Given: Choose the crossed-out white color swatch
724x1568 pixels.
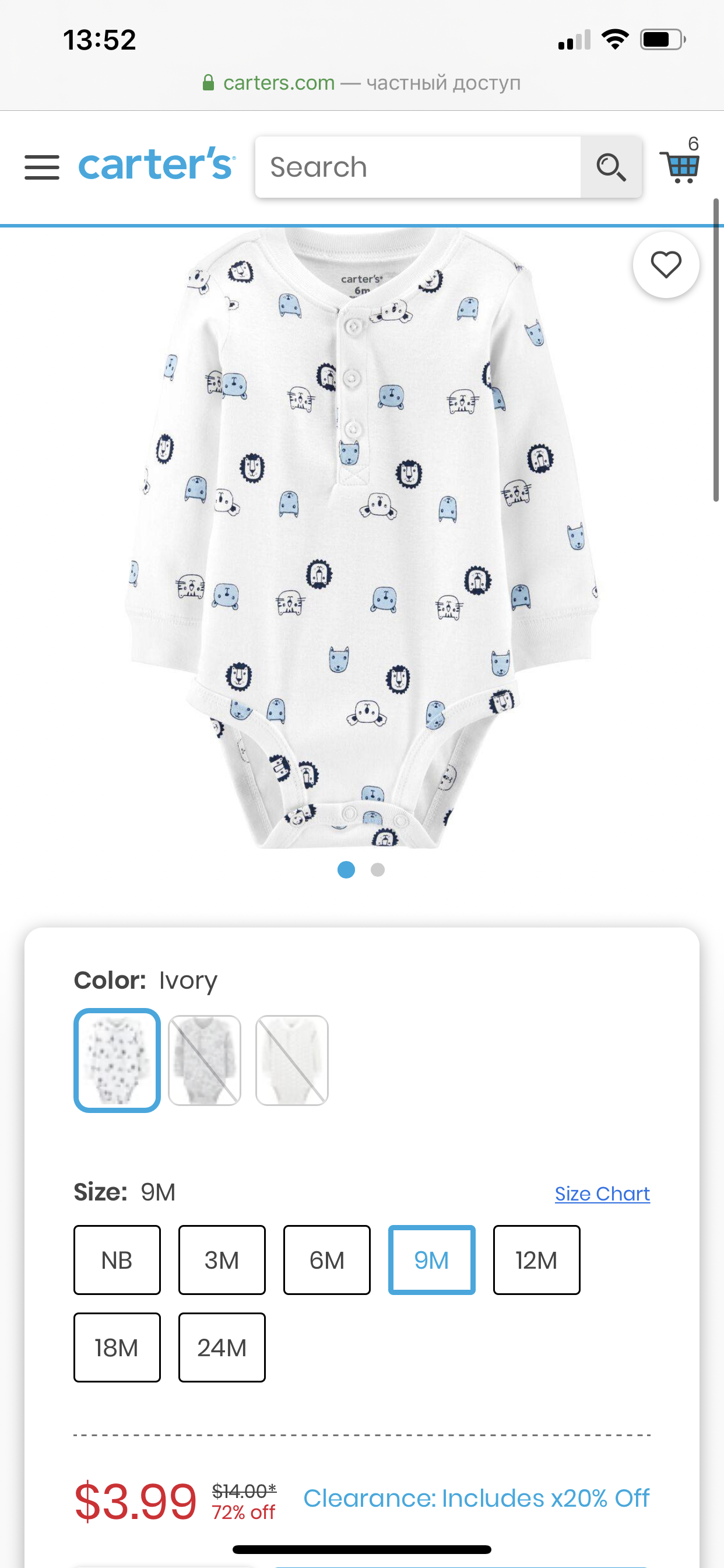Looking at the screenshot, I should tap(292, 1060).
